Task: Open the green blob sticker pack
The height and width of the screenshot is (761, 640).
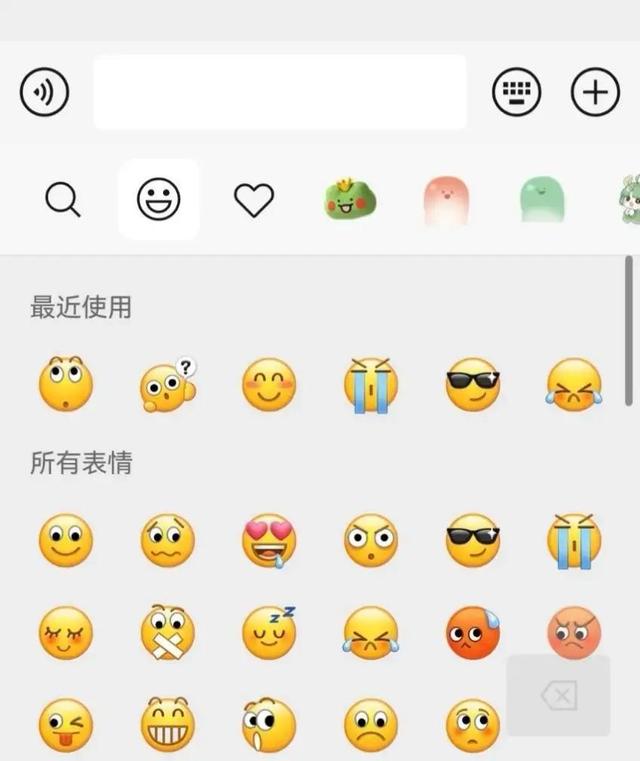Action: pos(542,200)
